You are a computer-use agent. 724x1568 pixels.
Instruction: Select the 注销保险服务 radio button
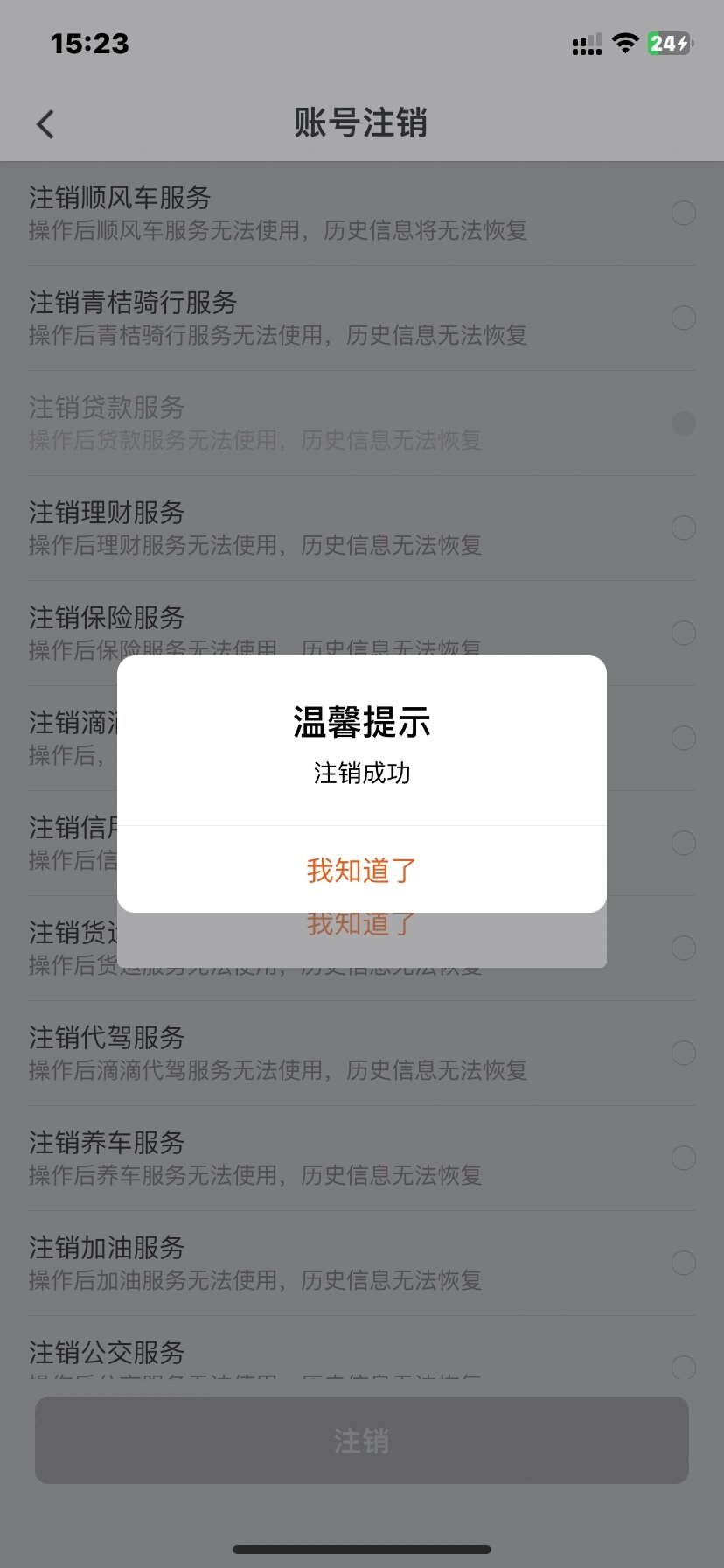(x=683, y=633)
